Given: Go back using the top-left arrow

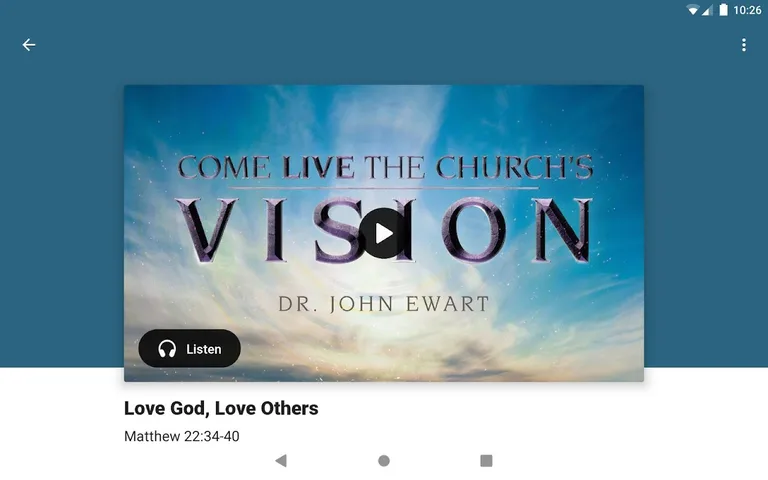Looking at the screenshot, I should (29, 45).
